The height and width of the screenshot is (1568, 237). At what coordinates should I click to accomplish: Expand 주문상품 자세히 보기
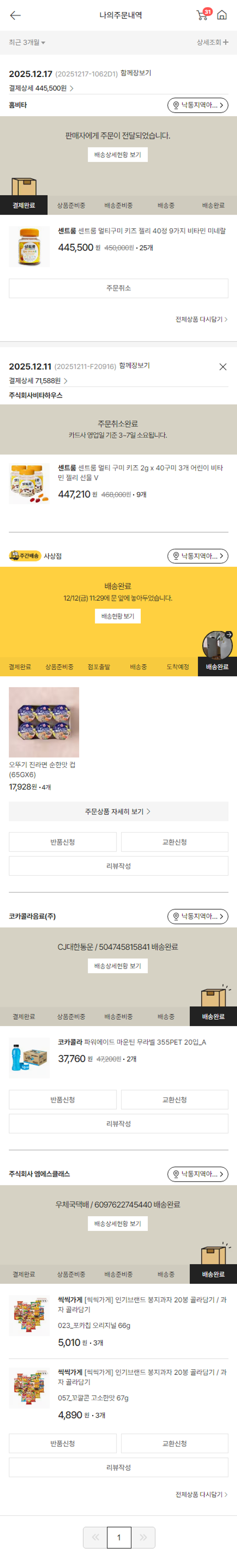tap(118, 811)
